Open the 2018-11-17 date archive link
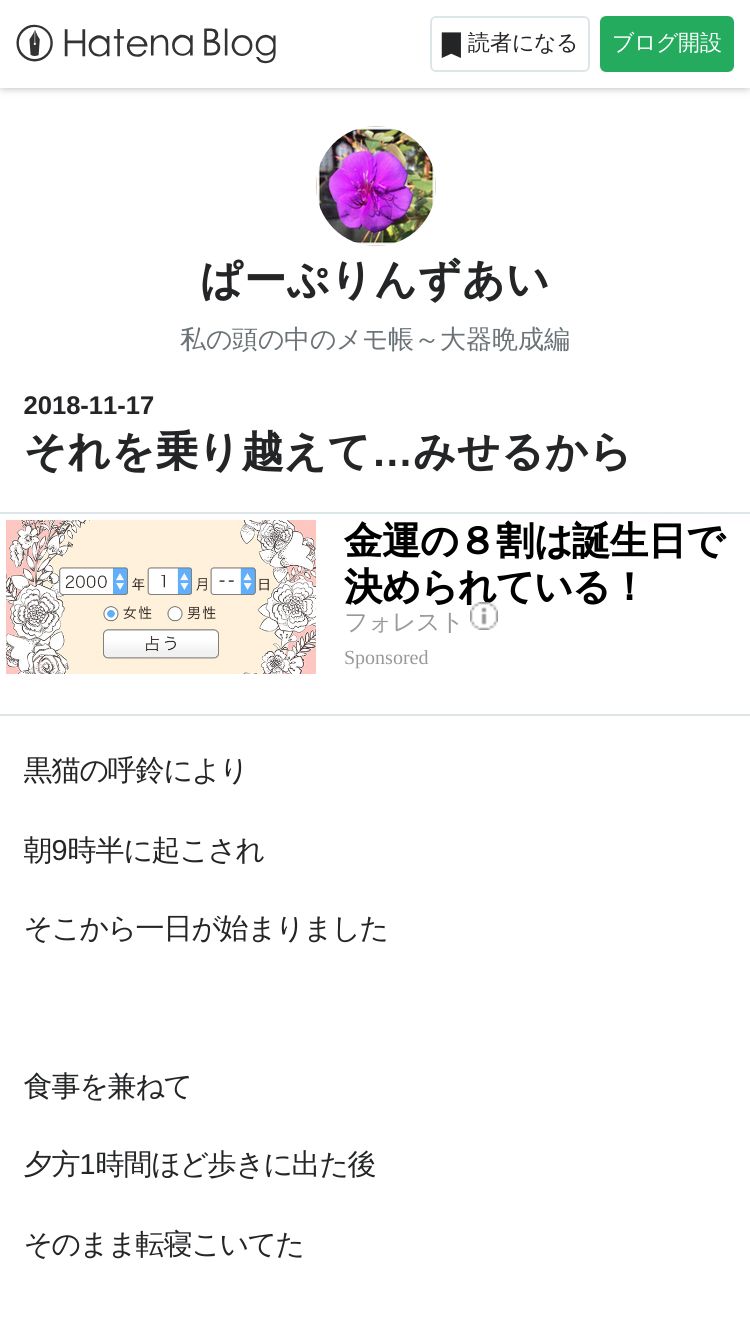The image size is (750, 1334). (x=89, y=405)
